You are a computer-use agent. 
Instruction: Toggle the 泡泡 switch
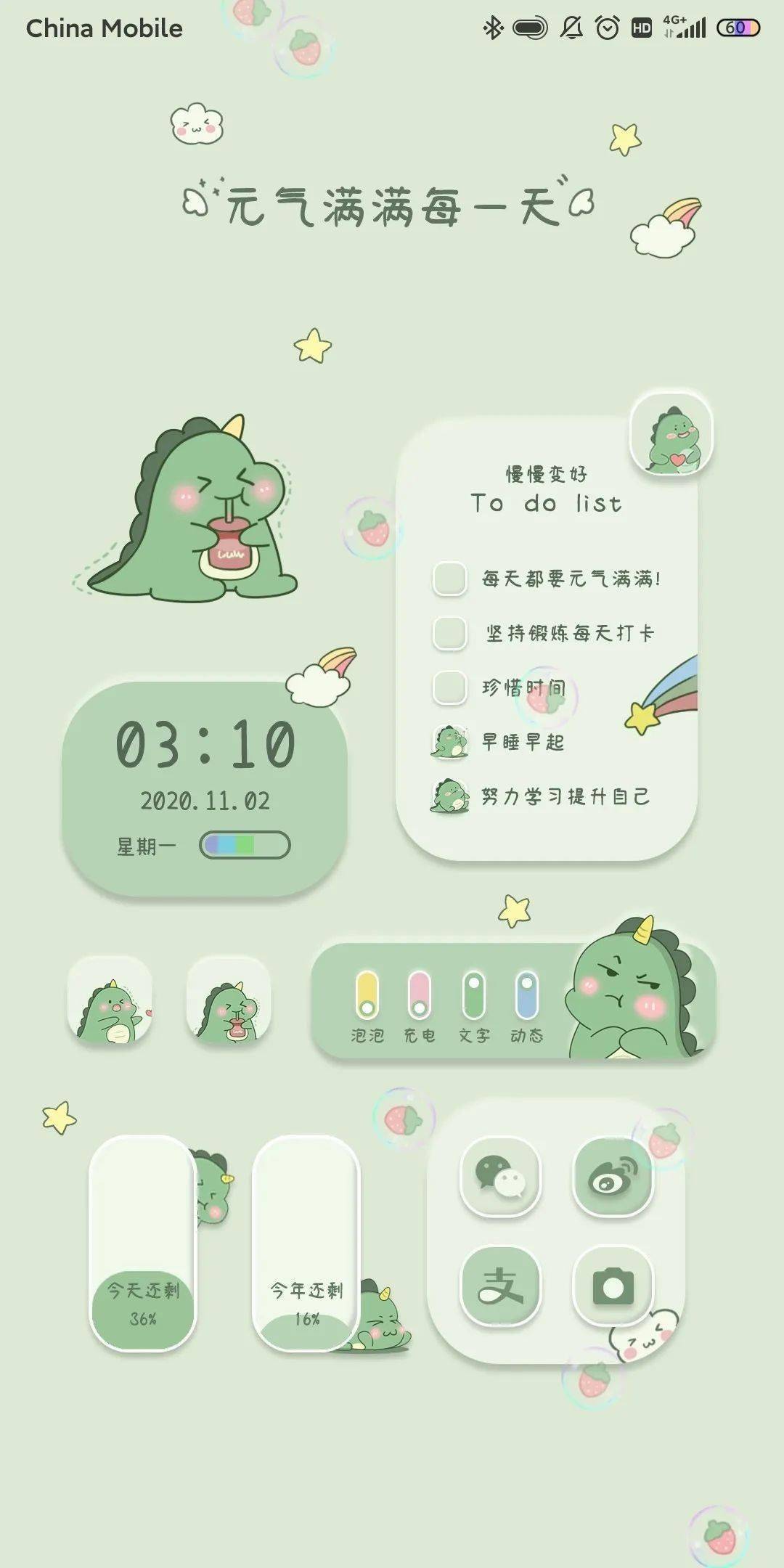(367, 995)
